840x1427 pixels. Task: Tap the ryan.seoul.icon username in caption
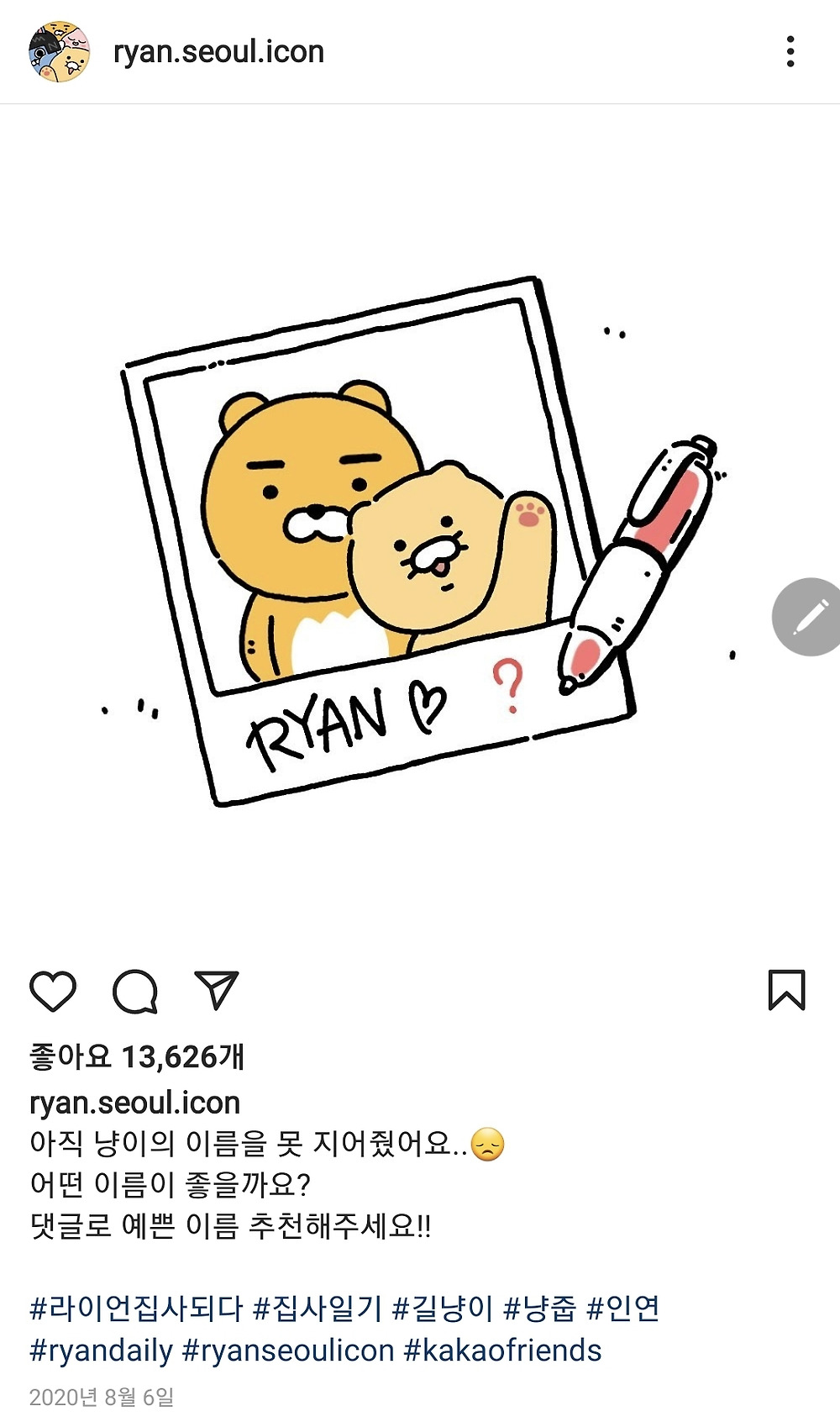(x=134, y=1103)
